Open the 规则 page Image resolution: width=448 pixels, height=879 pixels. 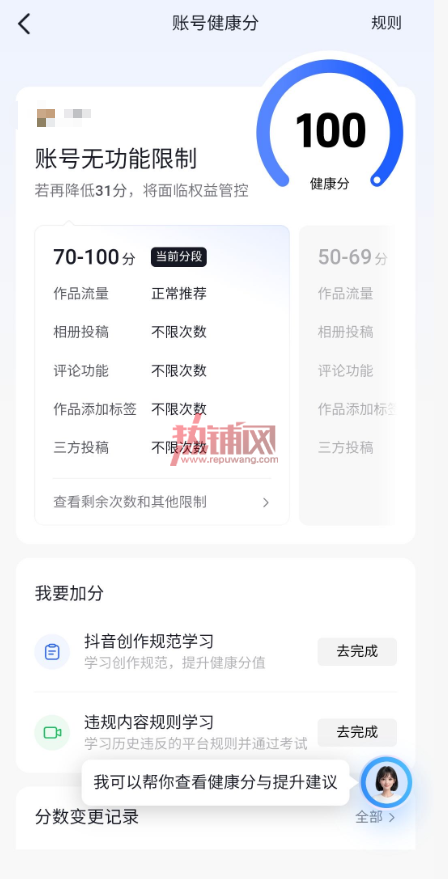pyautogui.click(x=386, y=23)
